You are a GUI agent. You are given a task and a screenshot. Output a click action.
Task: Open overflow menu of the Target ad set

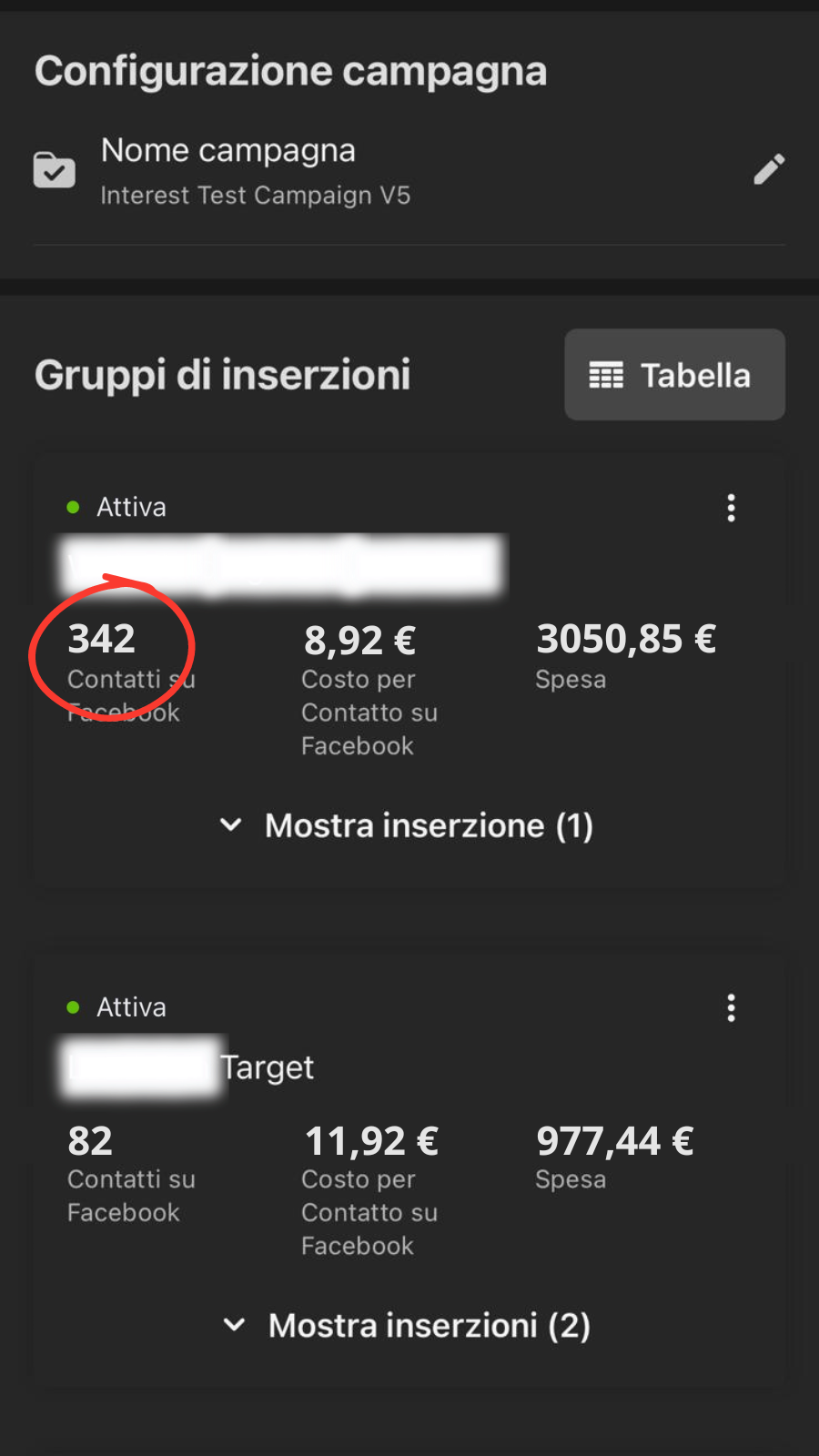(x=731, y=1007)
